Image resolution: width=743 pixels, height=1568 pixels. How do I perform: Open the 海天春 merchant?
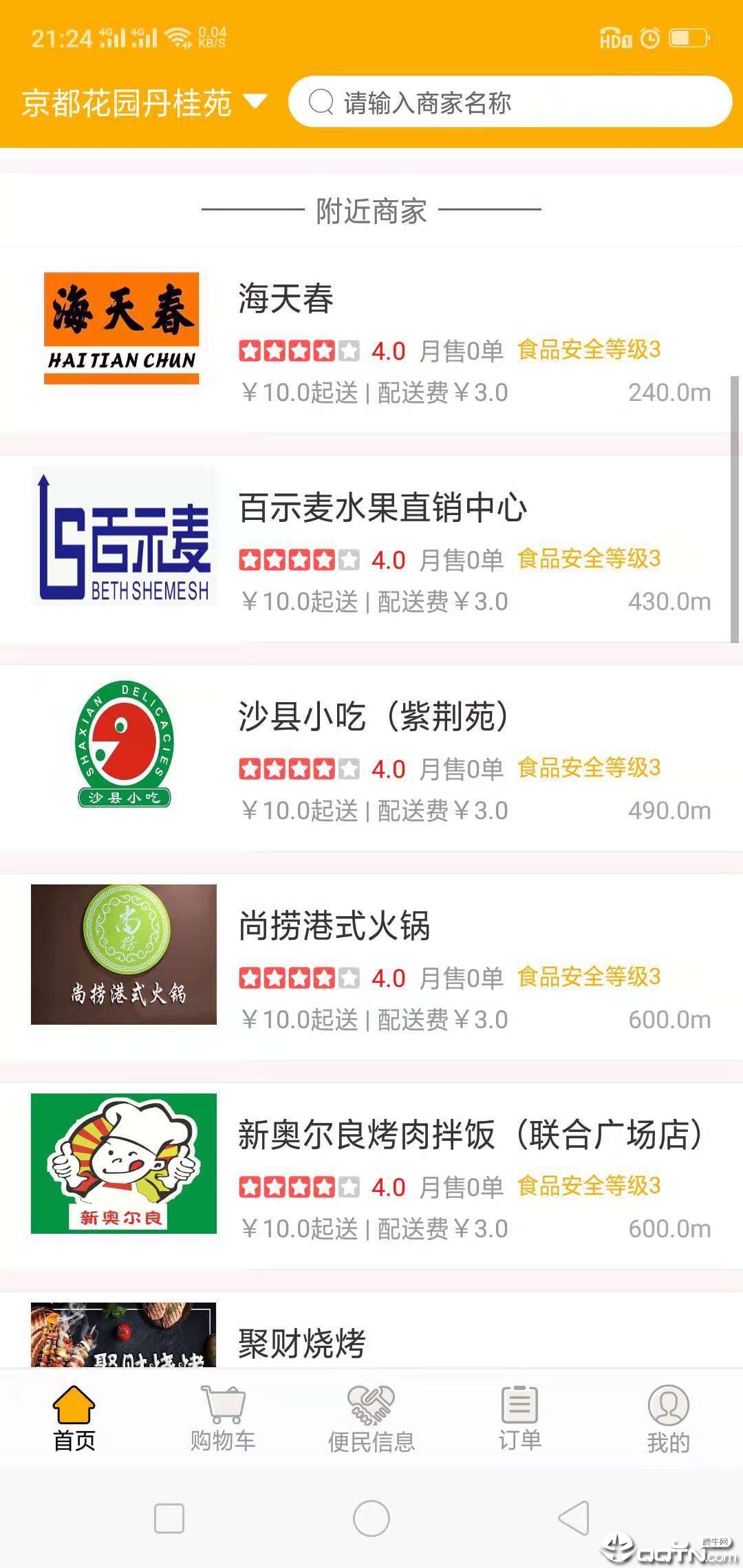pyautogui.click(x=371, y=340)
